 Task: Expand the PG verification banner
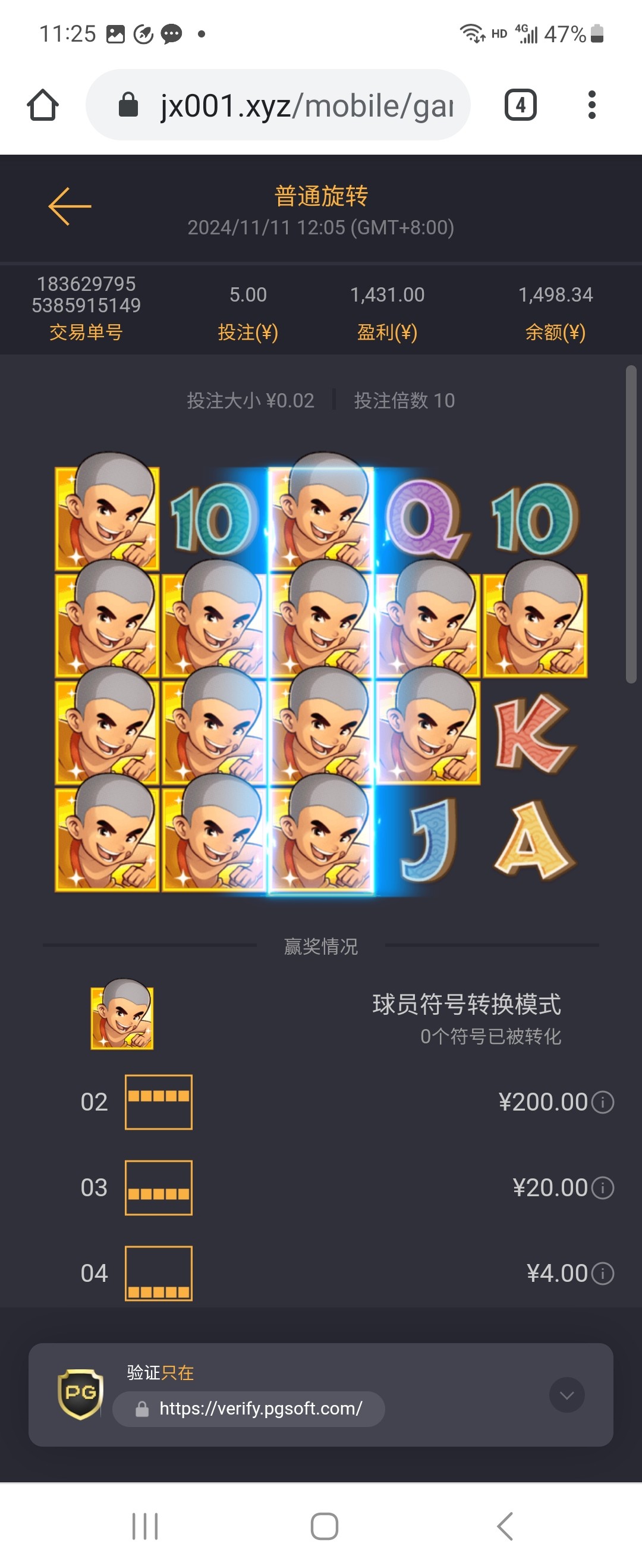click(x=567, y=1394)
